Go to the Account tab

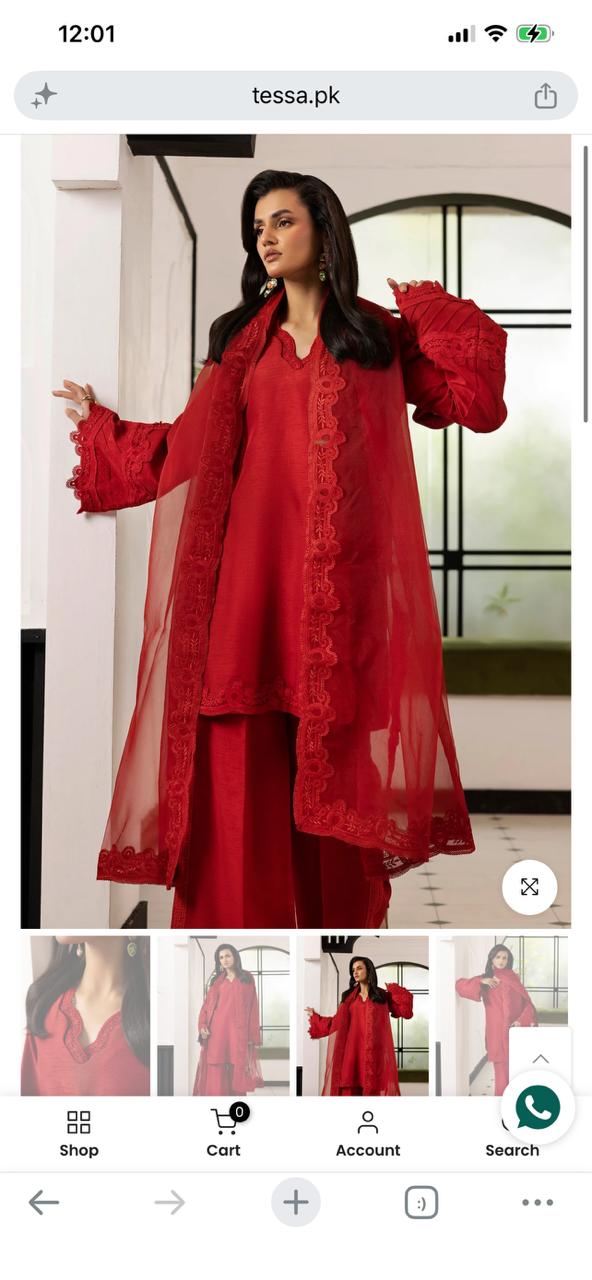(x=368, y=1133)
